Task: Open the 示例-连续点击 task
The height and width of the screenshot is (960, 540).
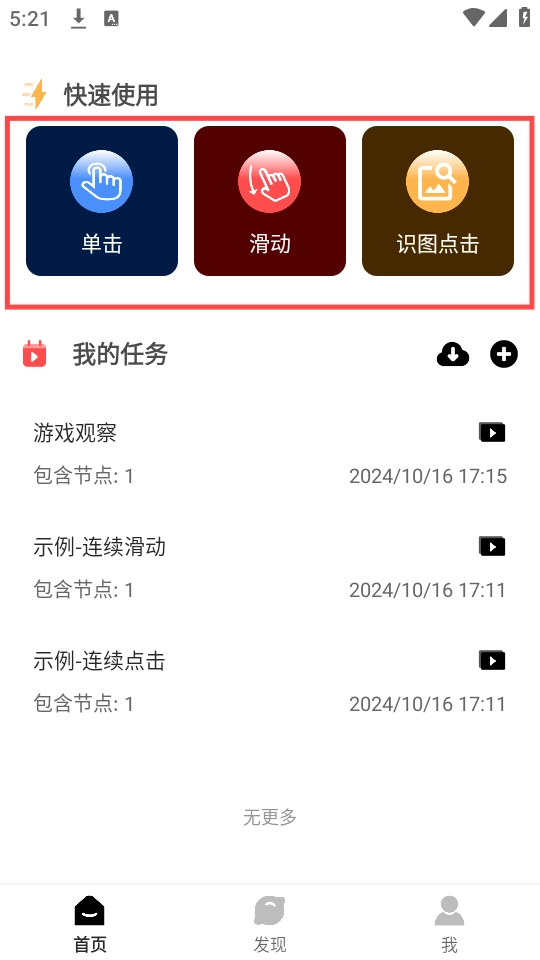Action: coord(270,682)
